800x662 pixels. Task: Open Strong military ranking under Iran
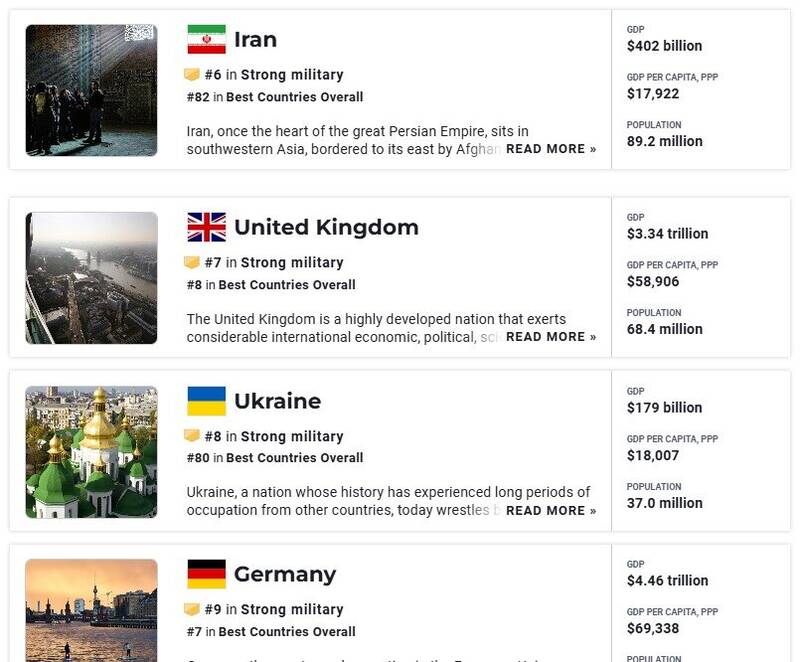click(291, 75)
